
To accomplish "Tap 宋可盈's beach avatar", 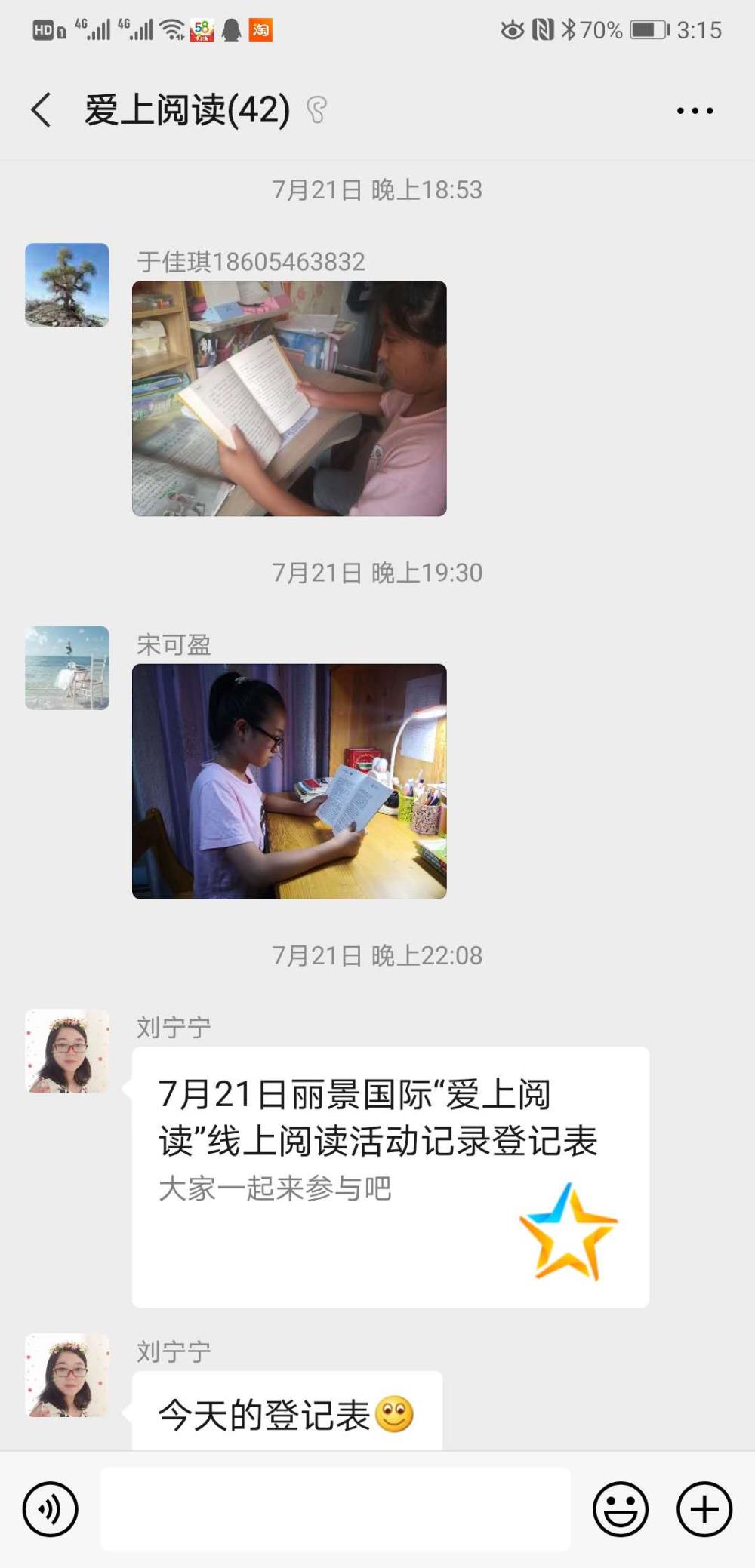I will [x=67, y=668].
